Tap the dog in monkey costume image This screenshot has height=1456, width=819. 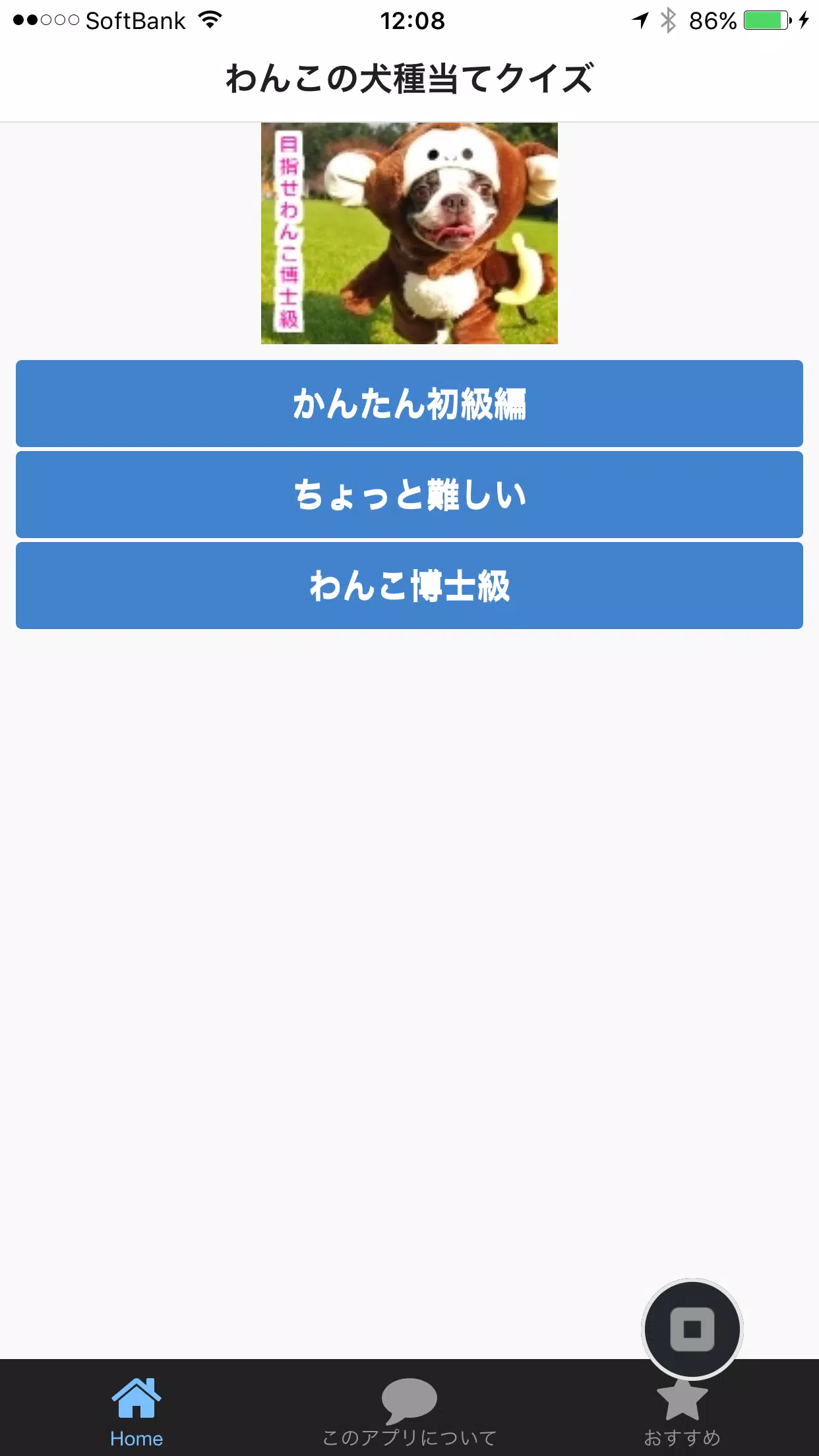click(x=409, y=234)
